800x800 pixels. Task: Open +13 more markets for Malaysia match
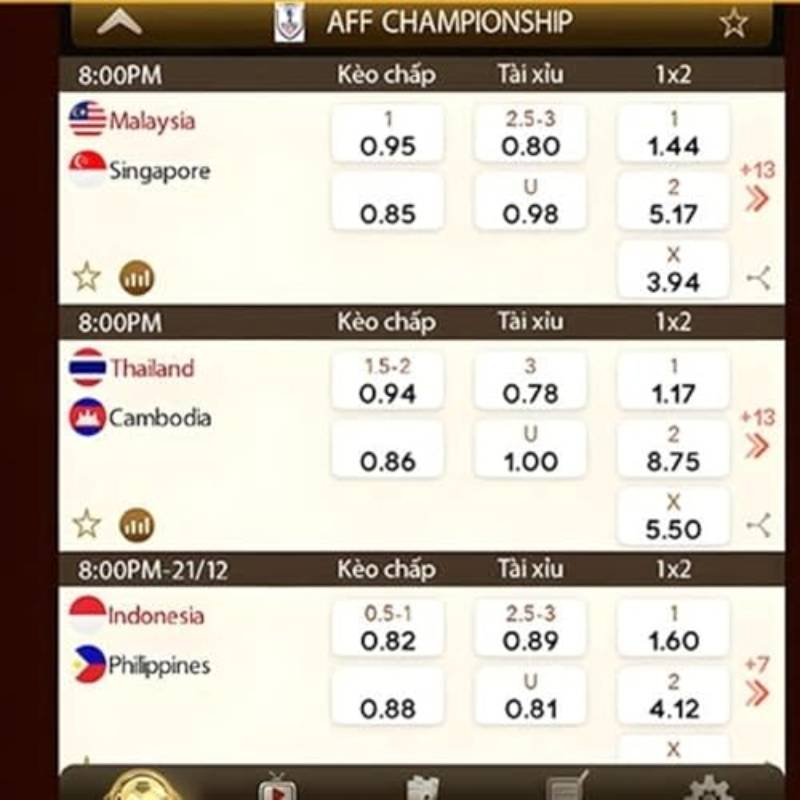757,188
